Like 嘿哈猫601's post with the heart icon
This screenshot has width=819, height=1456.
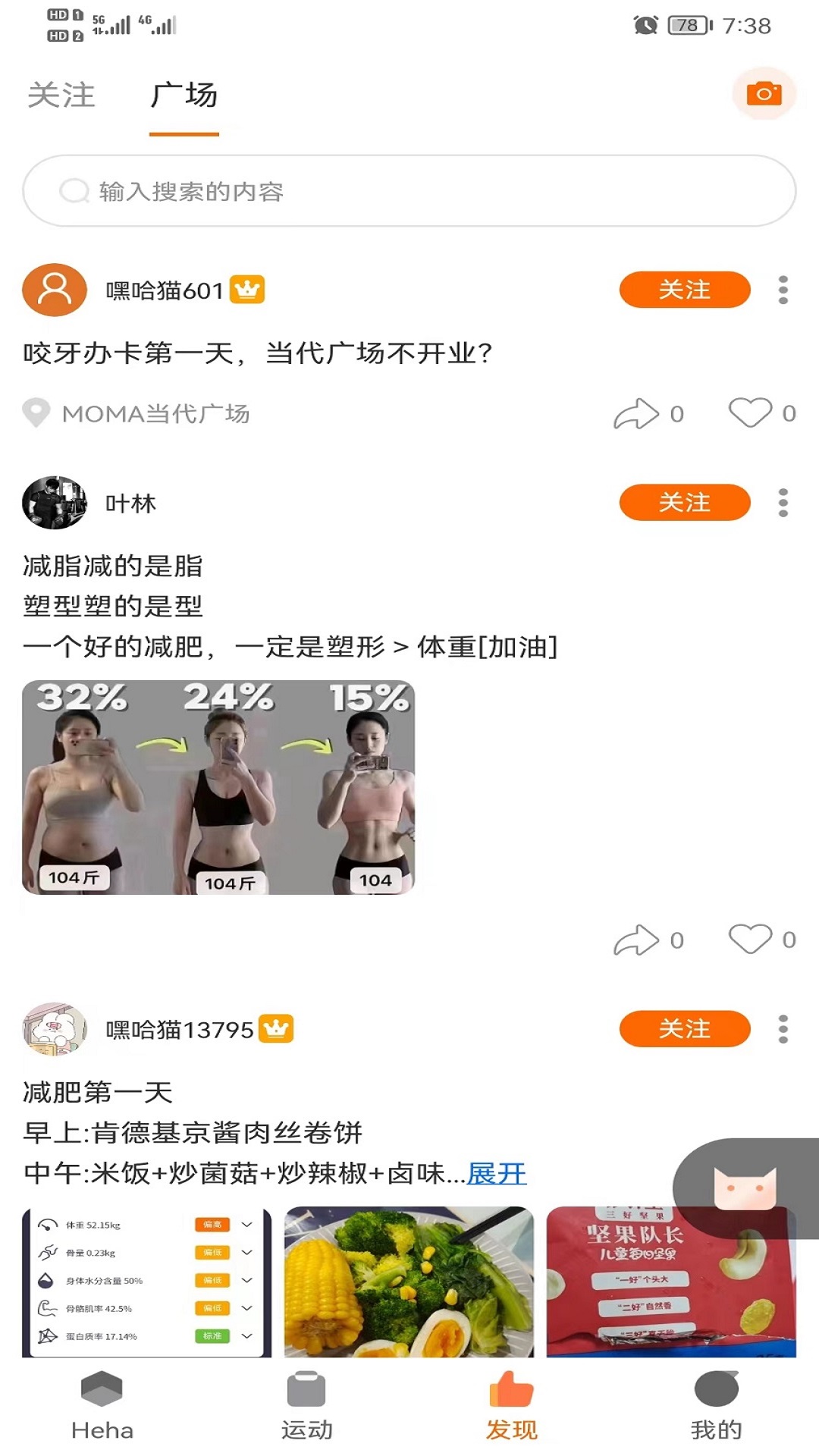click(x=749, y=413)
